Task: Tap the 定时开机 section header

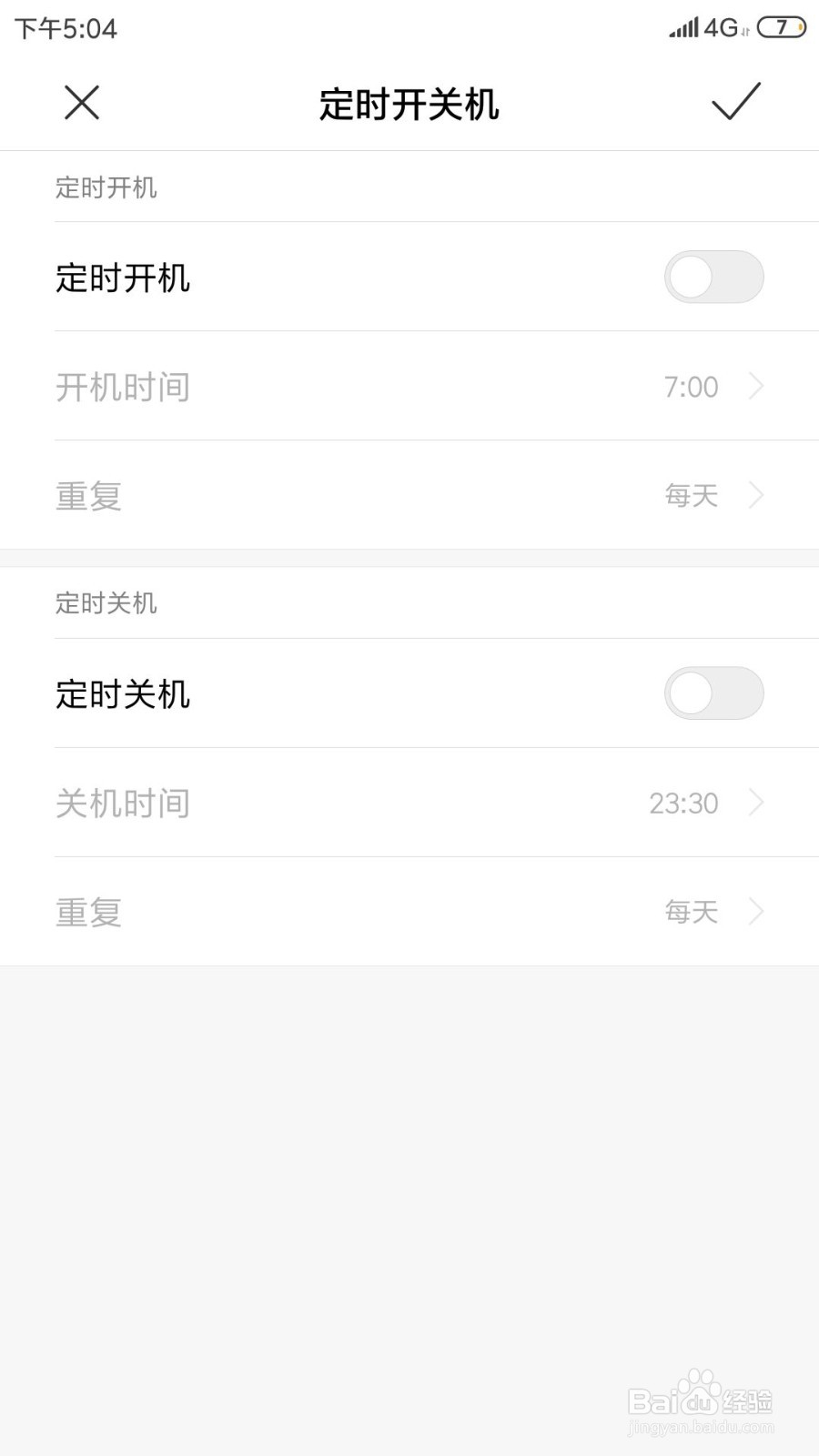Action: click(105, 187)
